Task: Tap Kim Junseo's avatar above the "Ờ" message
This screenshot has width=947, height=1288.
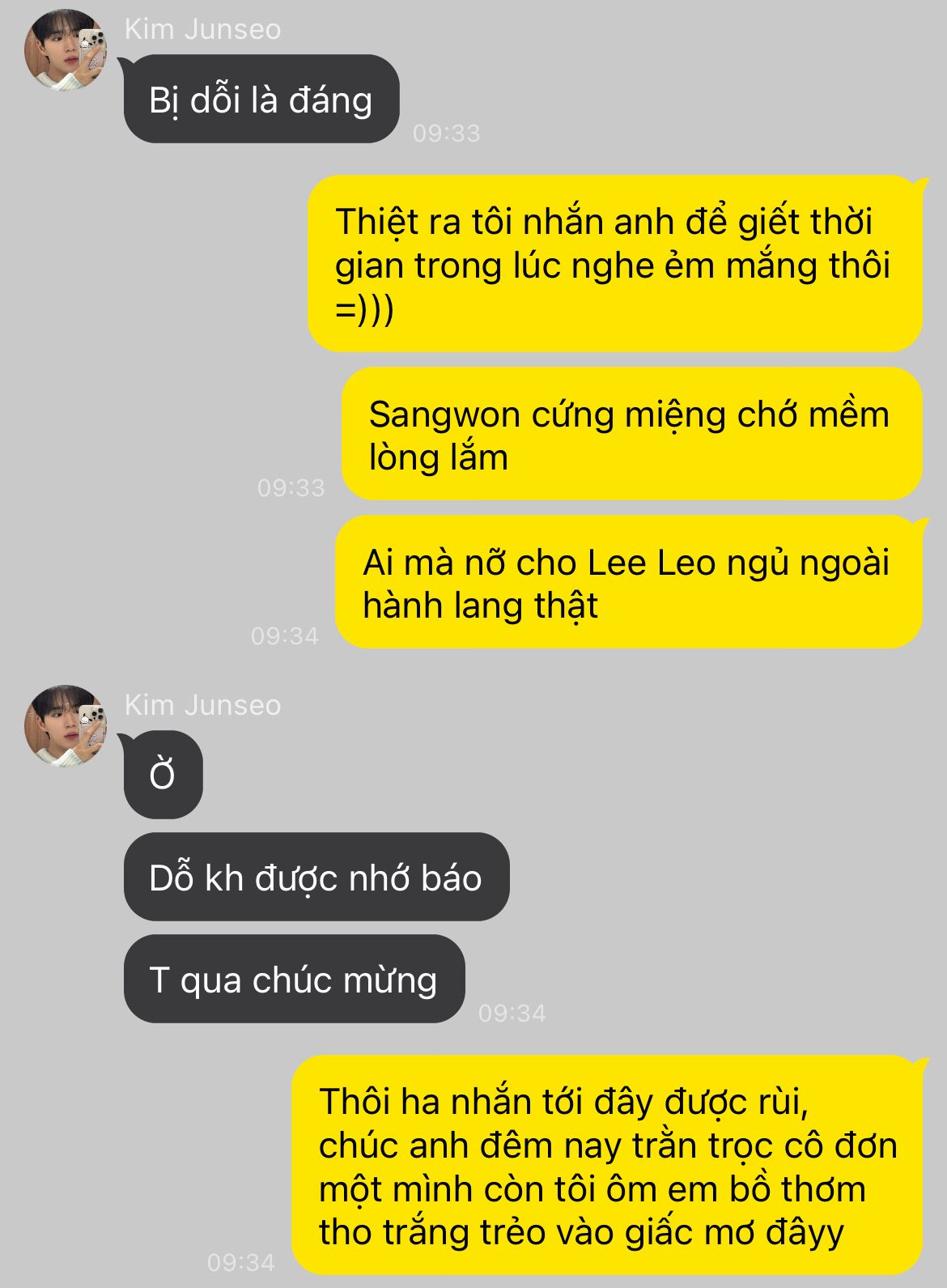Action: click(x=66, y=725)
